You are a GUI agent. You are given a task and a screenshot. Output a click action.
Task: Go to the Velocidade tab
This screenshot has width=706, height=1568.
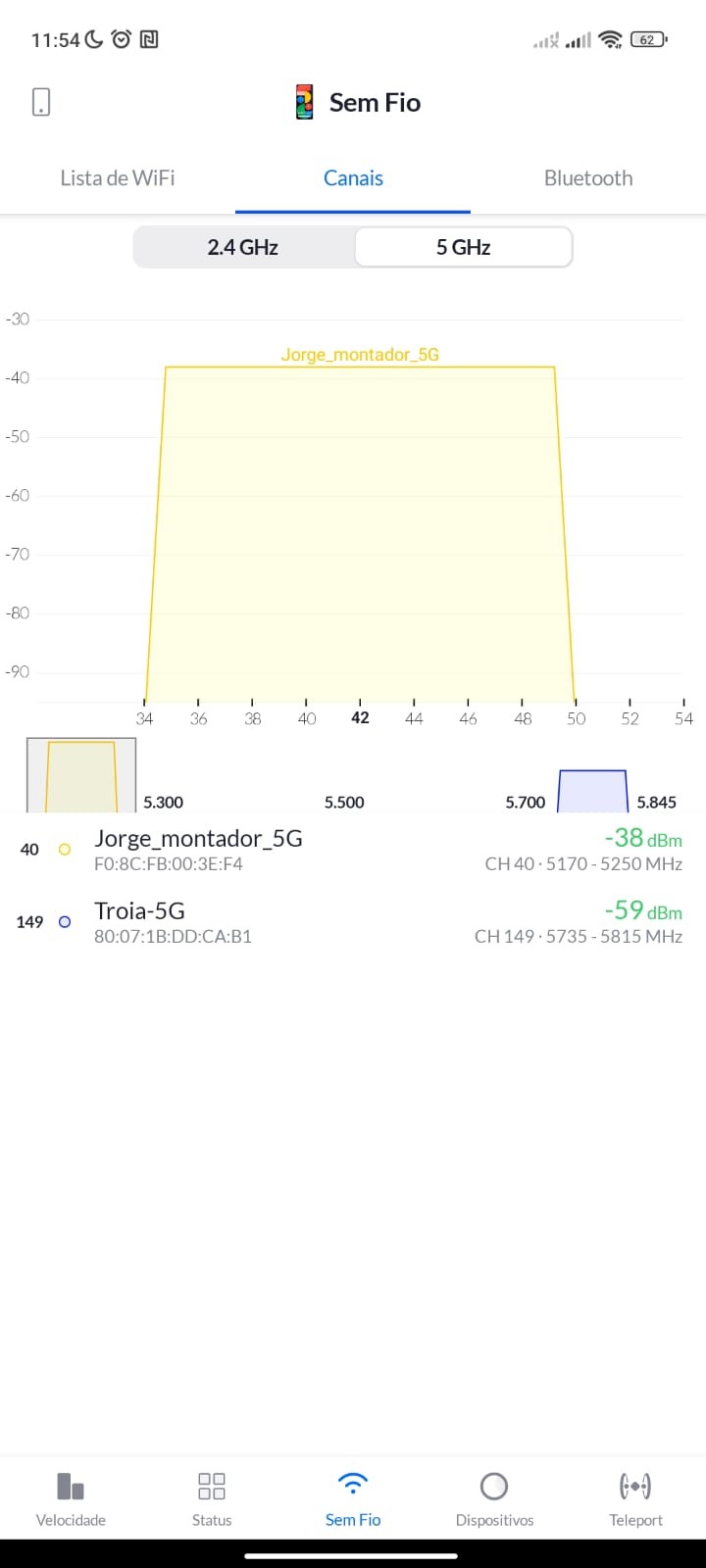(x=71, y=1499)
